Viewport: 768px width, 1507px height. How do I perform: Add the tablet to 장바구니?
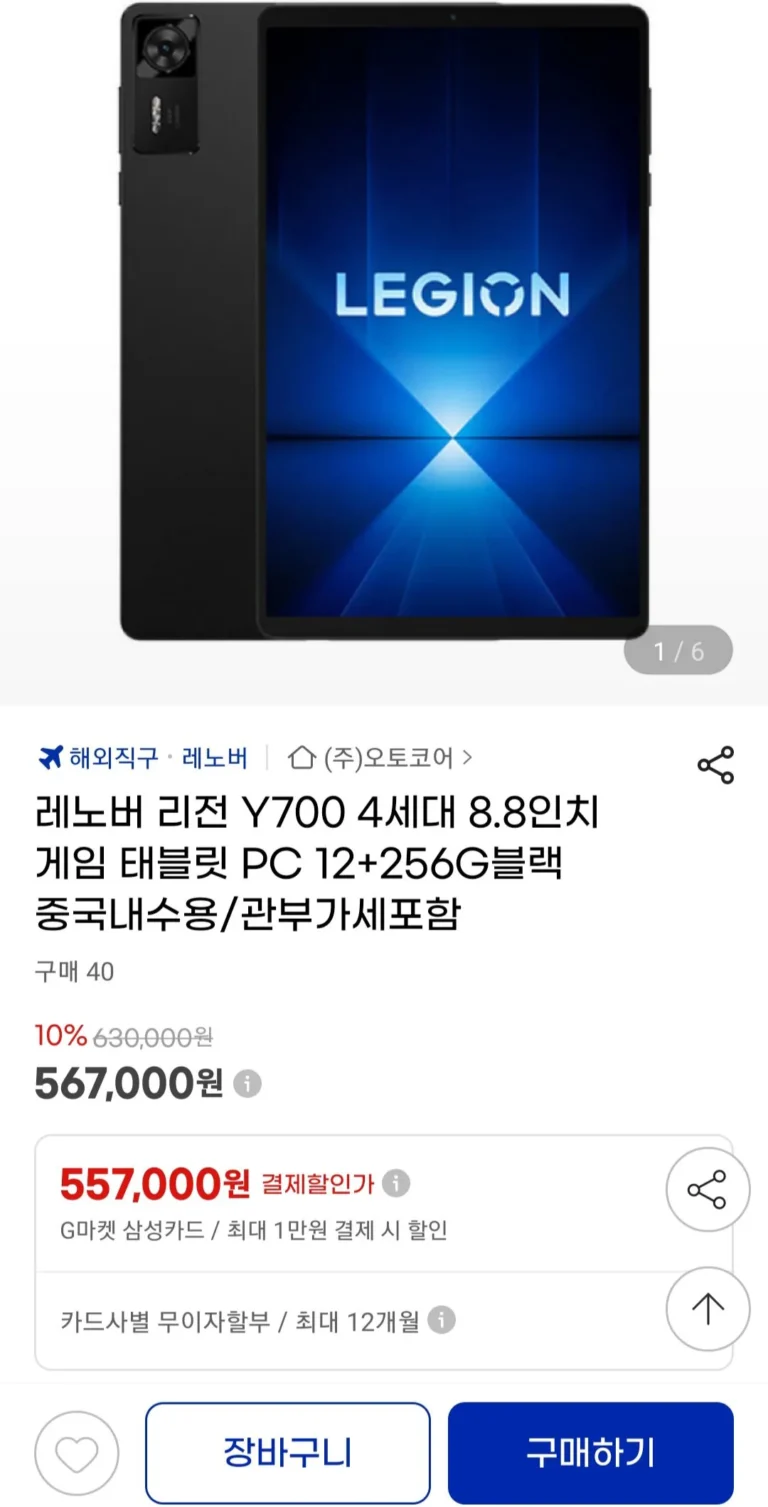coord(287,1453)
